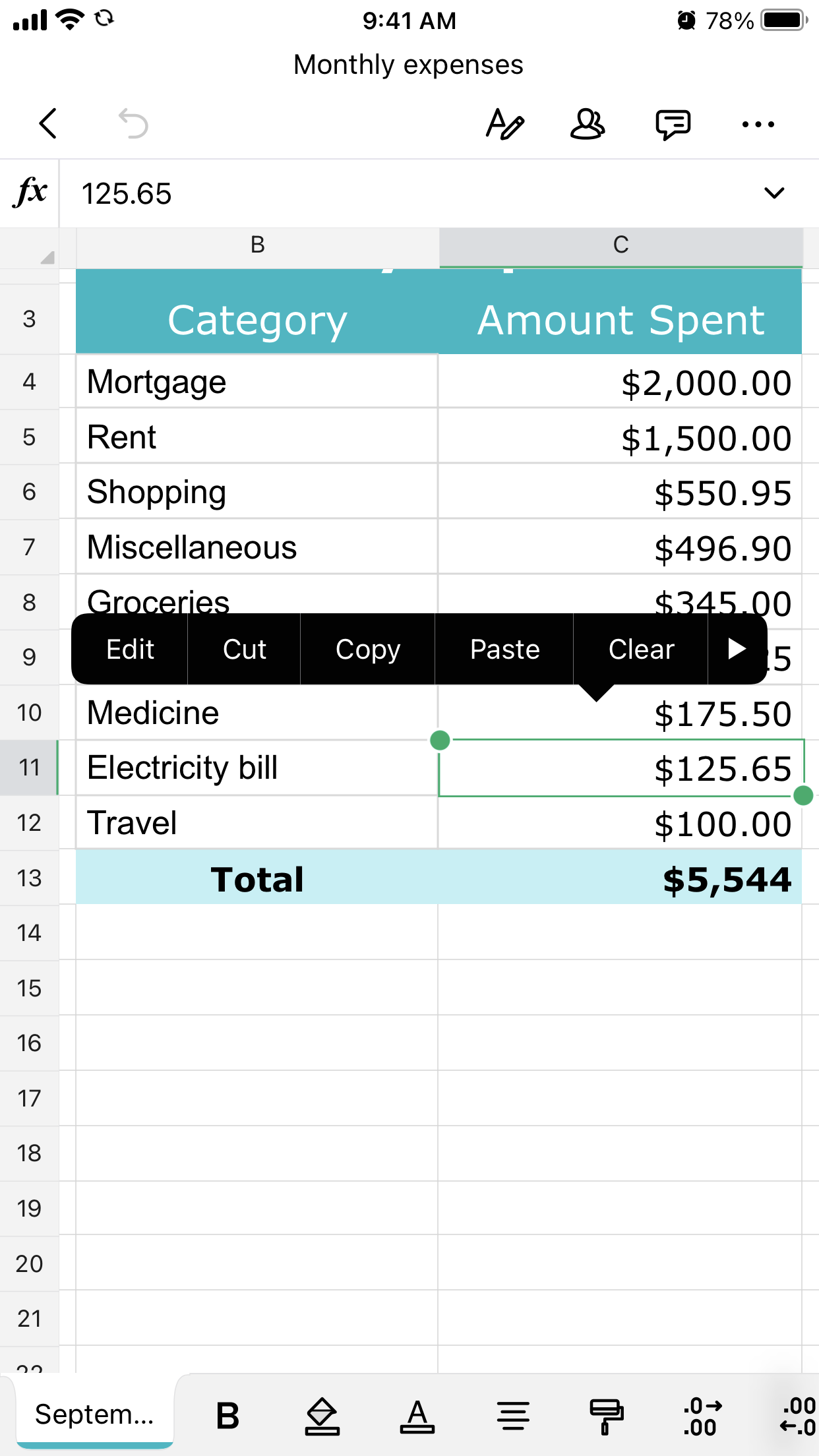Go back from the spreadsheet
819x1456 pixels.
[x=48, y=123]
